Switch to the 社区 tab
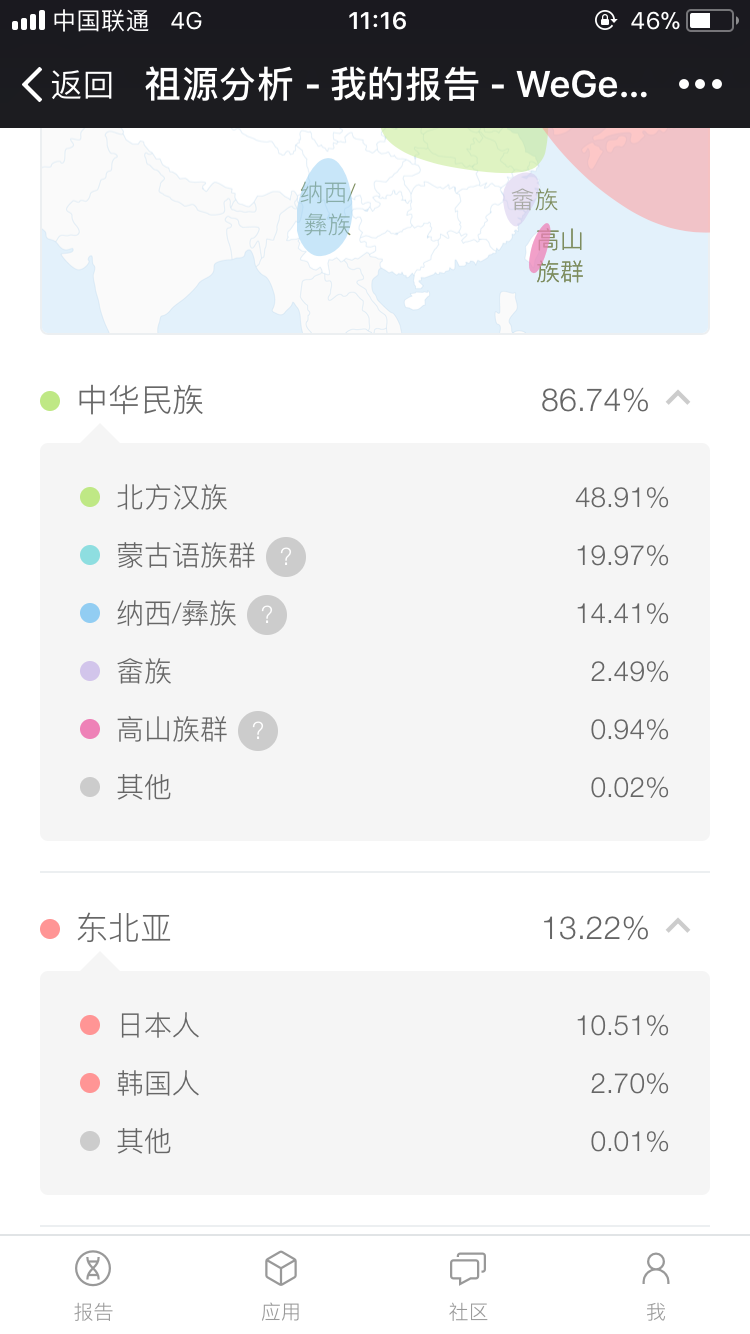The image size is (750, 1334). click(468, 1285)
